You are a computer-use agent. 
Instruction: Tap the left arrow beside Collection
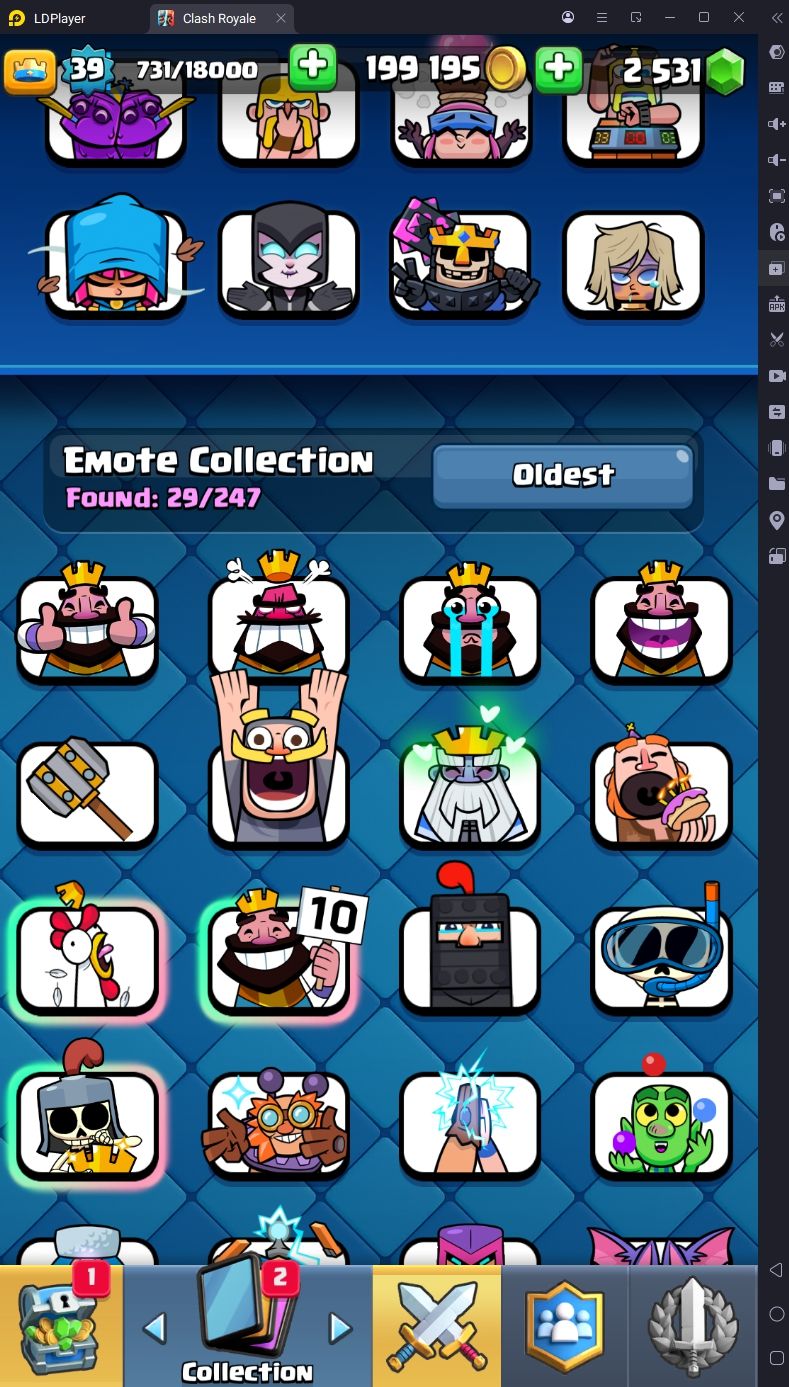pyautogui.click(x=154, y=1328)
